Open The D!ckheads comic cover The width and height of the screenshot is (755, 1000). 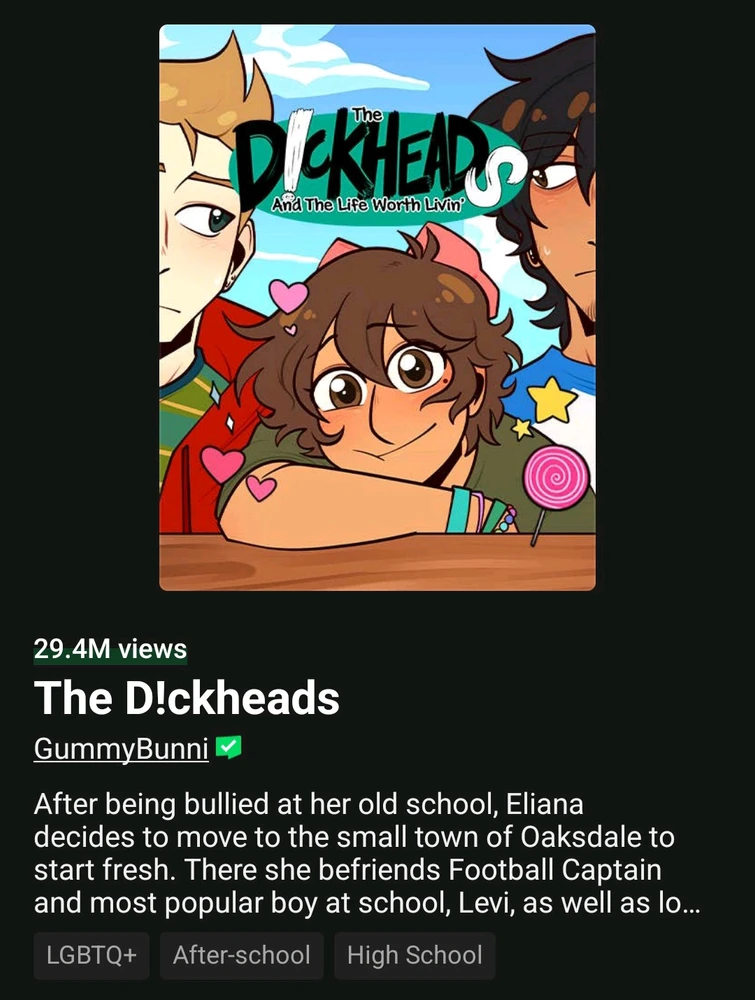click(377, 308)
